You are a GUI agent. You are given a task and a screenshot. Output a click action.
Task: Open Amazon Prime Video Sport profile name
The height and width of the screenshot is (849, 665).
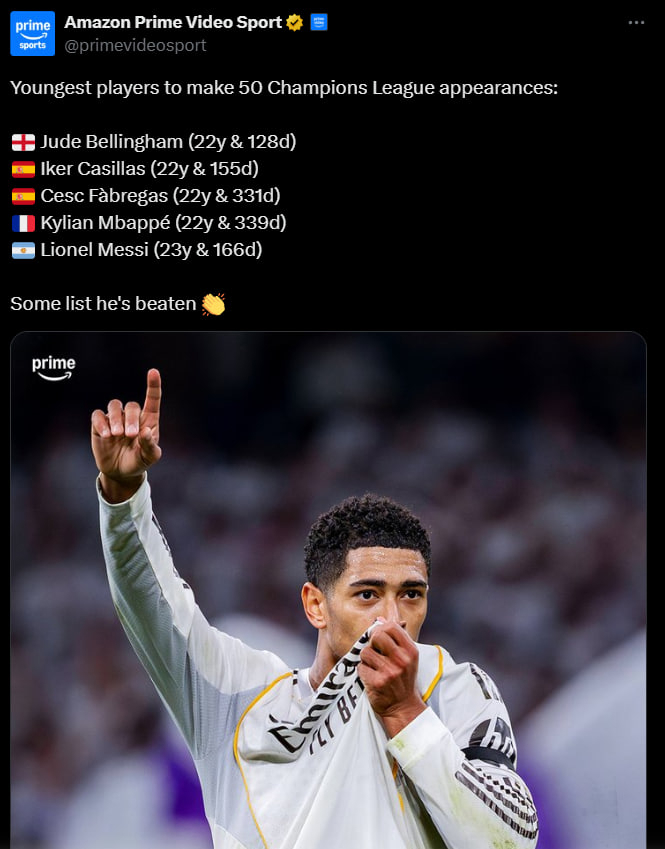pos(173,22)
